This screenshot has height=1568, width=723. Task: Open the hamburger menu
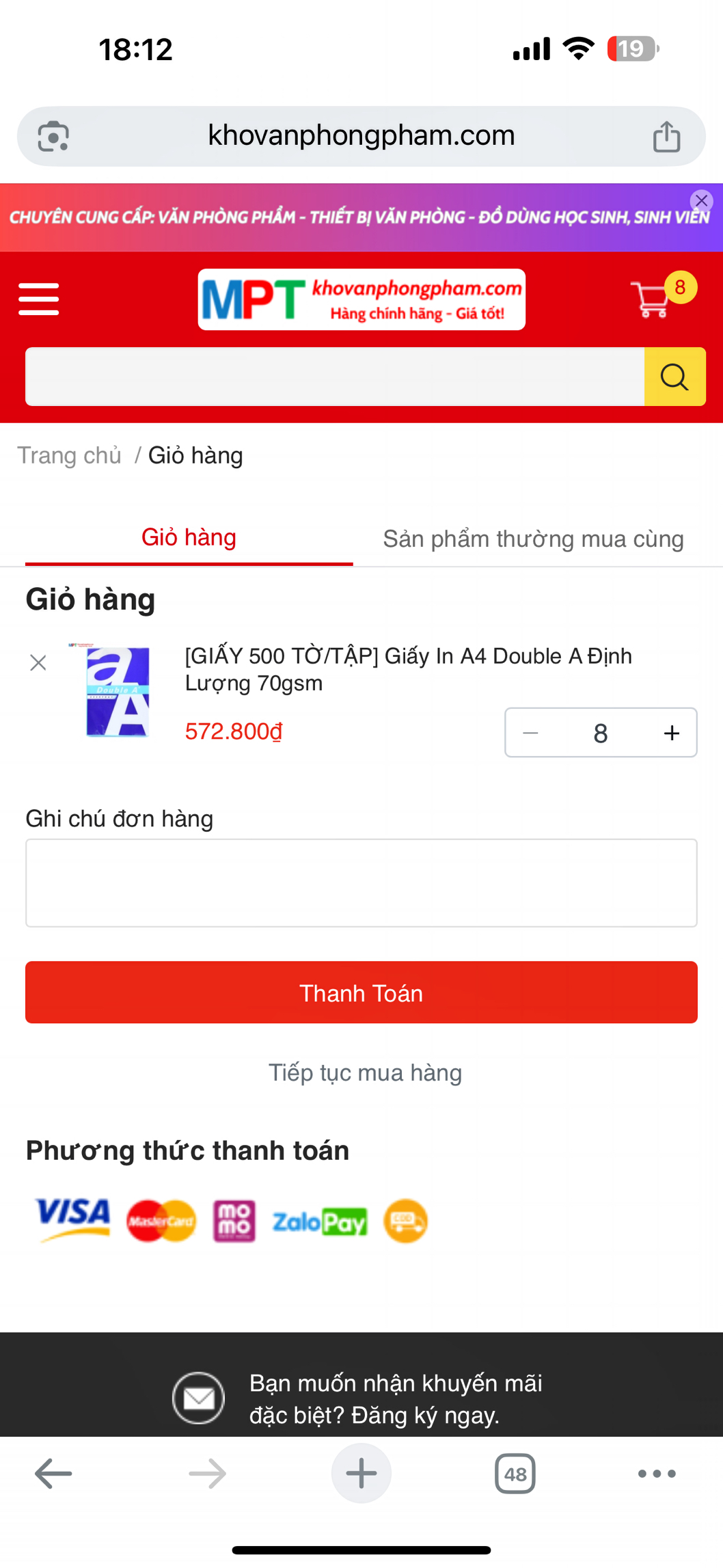(39, 299)
